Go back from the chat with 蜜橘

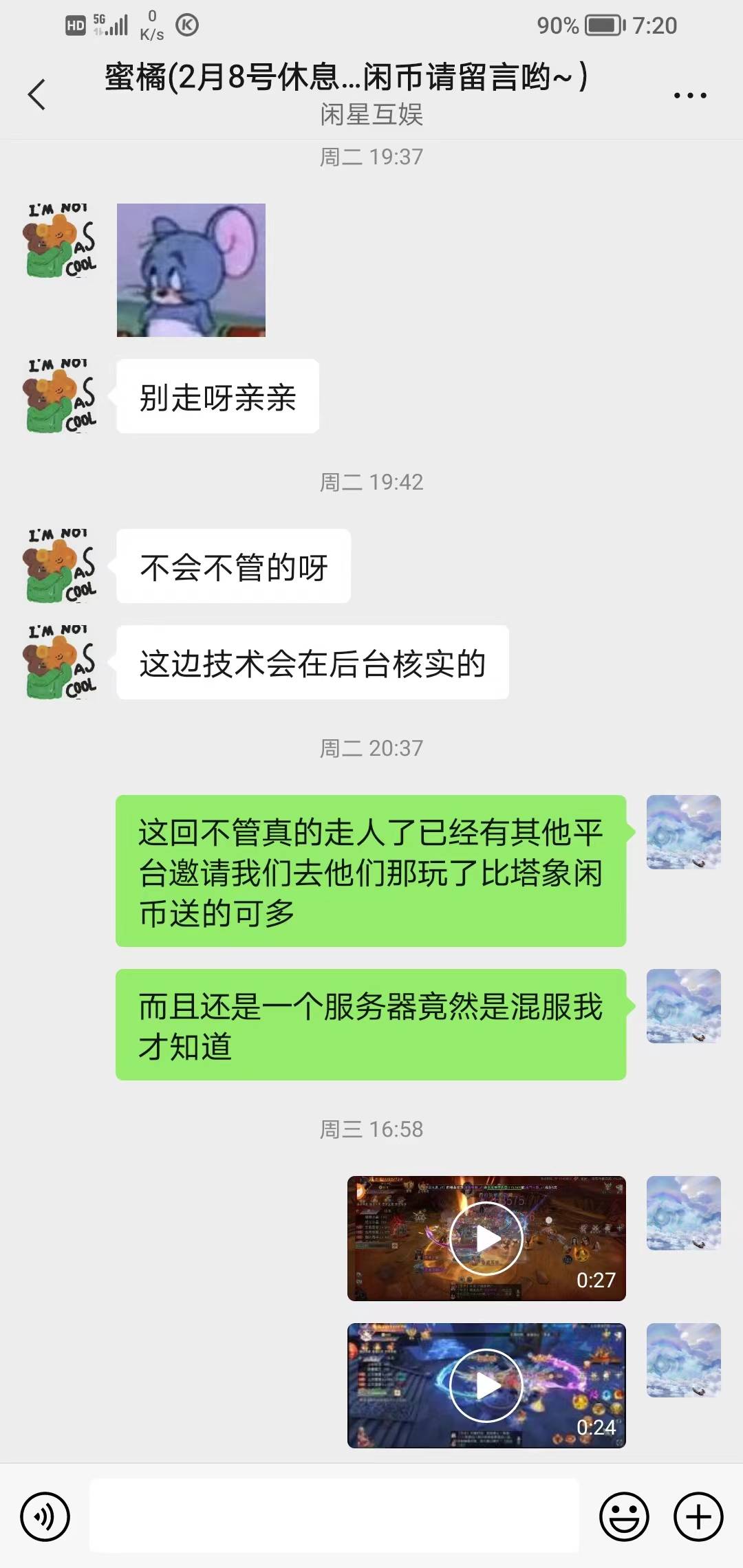pos(37,94)
